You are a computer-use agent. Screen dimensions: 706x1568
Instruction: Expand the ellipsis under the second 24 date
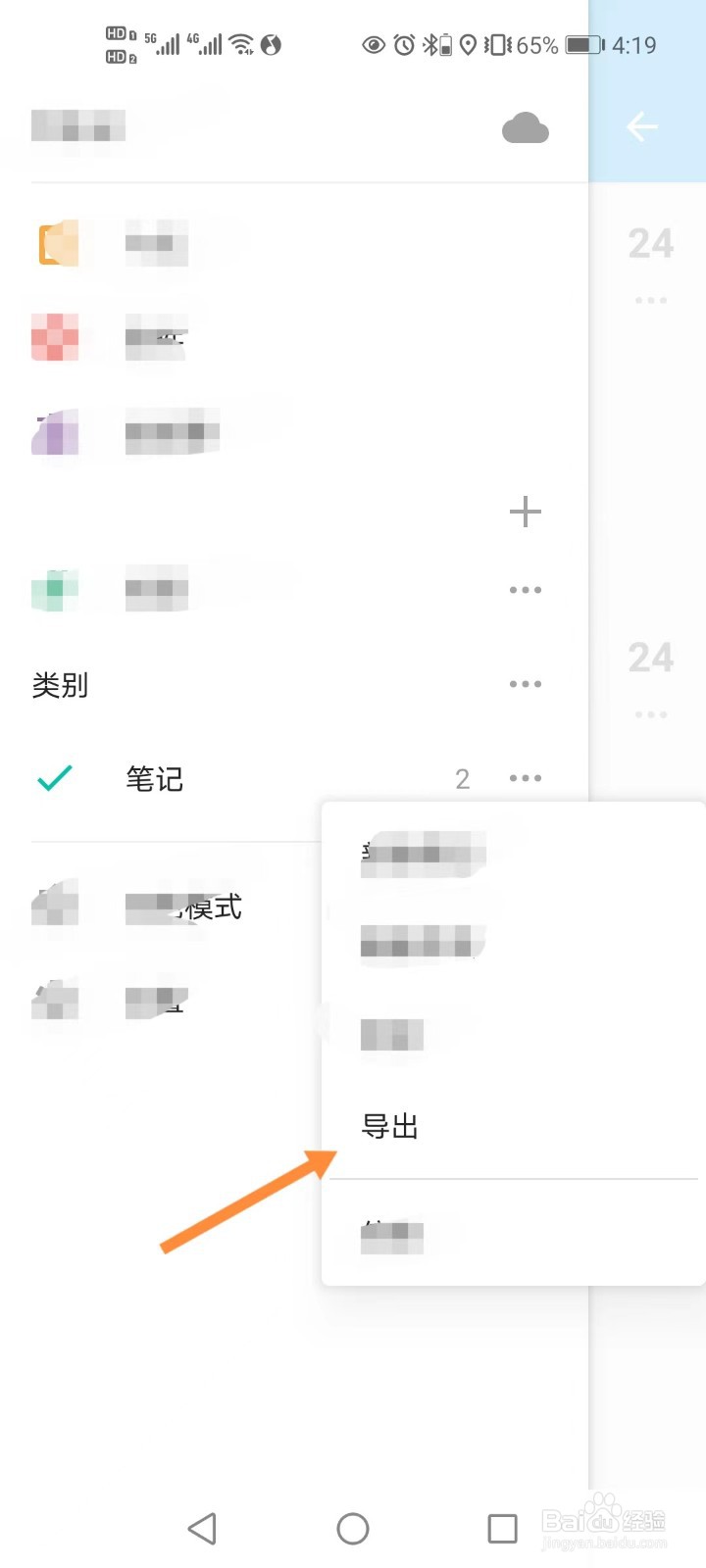[650, 713]
